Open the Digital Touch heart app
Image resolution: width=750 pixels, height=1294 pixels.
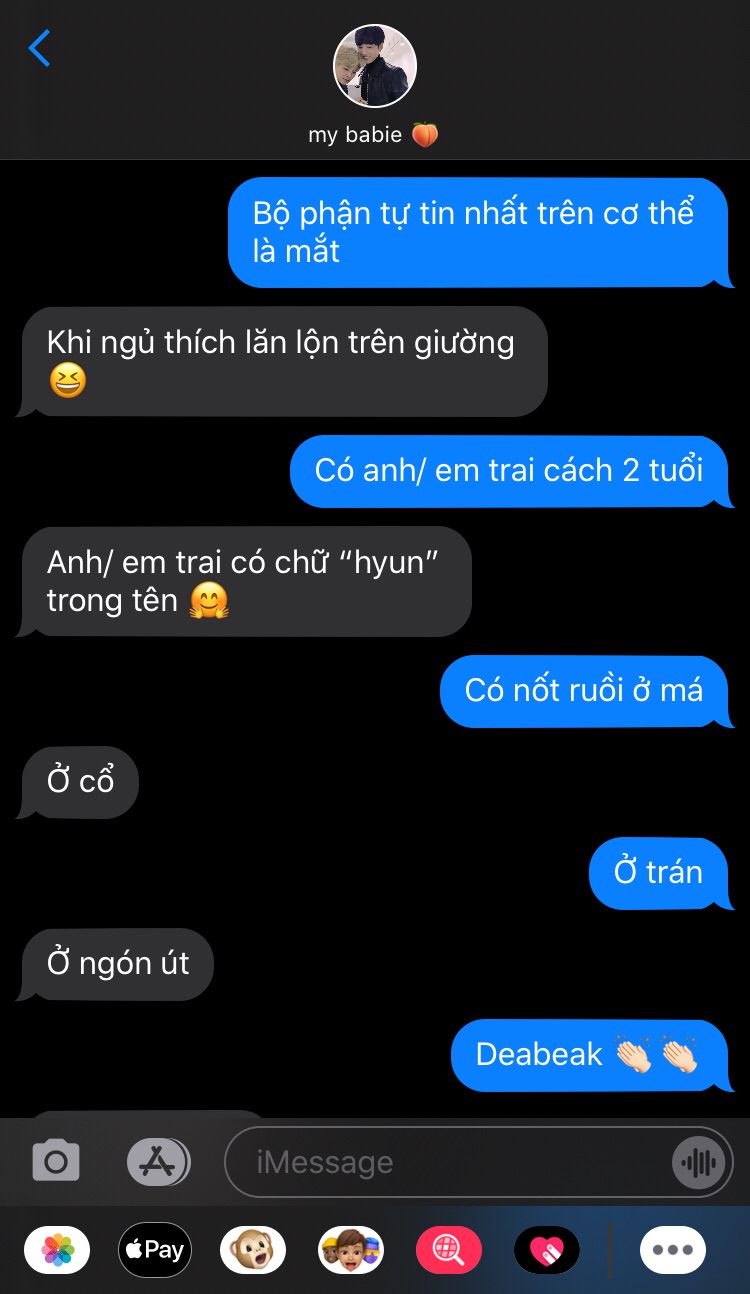click(x=547, y=1250)
